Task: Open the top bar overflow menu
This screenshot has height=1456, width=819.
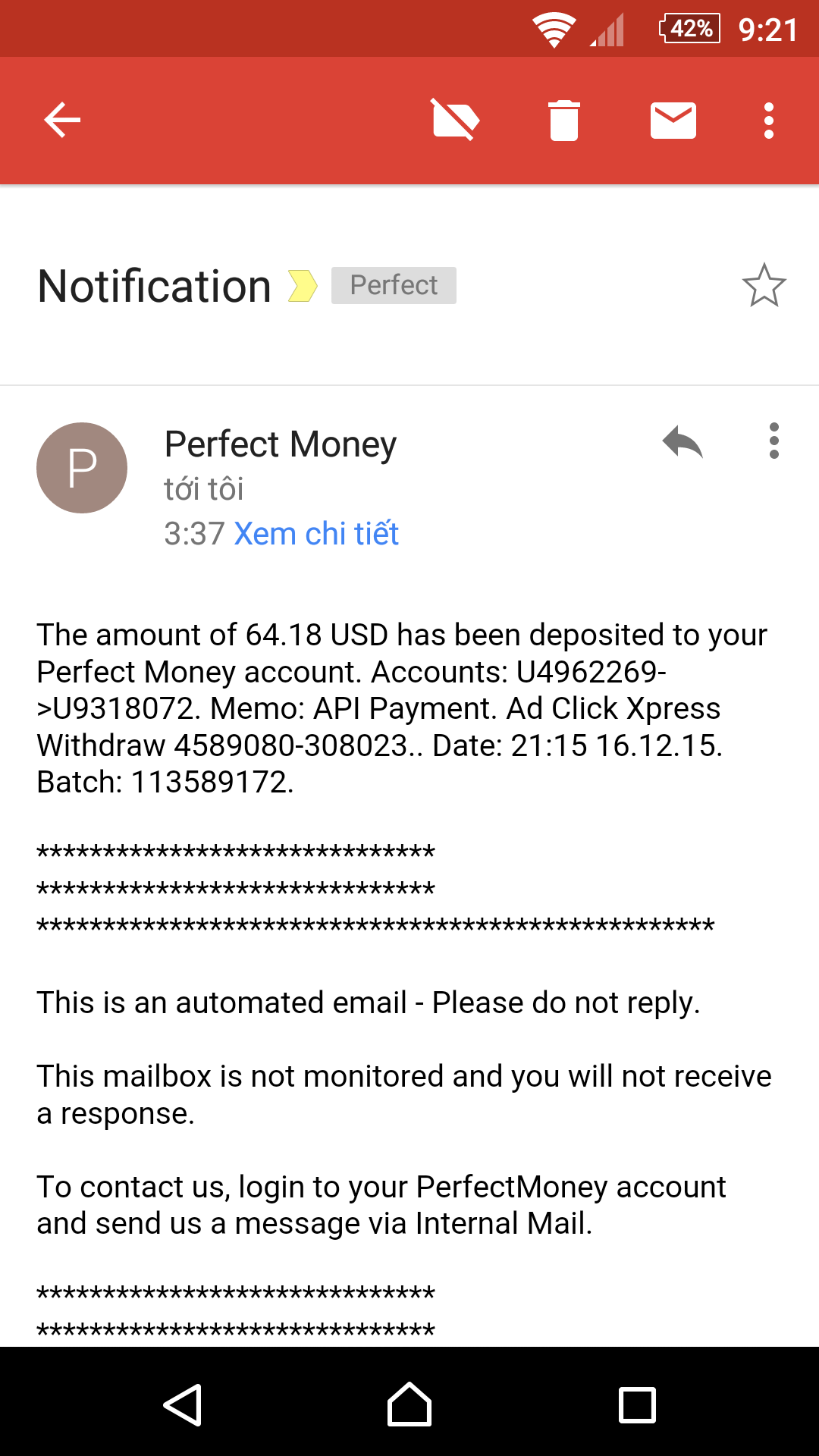Action: tap(768, 120)
